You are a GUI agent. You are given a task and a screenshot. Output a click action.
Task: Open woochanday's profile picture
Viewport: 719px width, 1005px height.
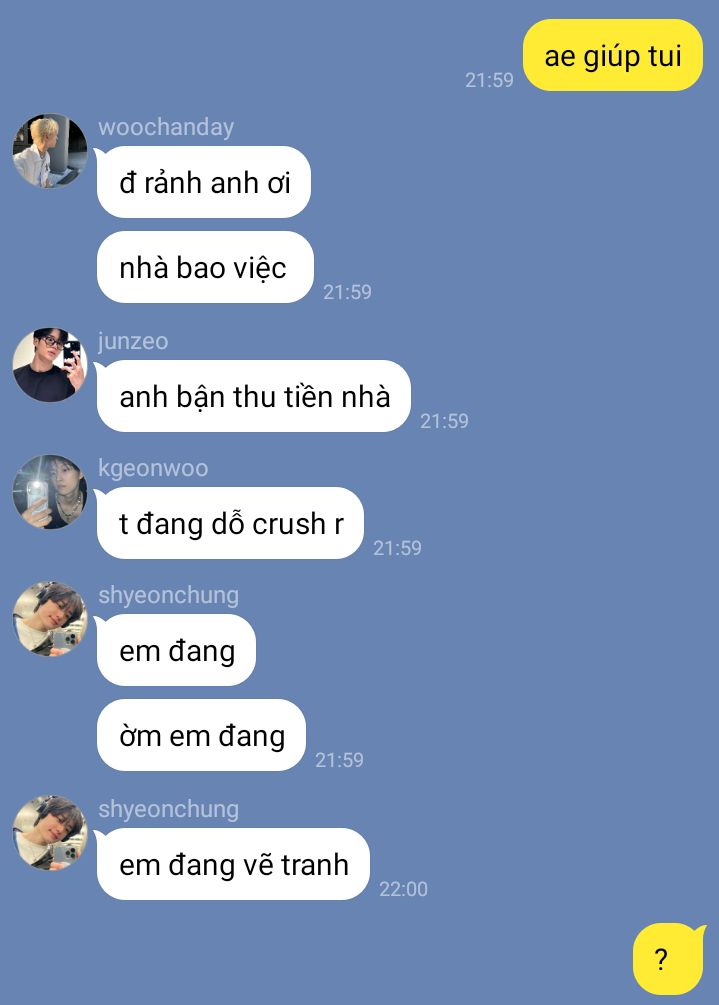point(50,151)
